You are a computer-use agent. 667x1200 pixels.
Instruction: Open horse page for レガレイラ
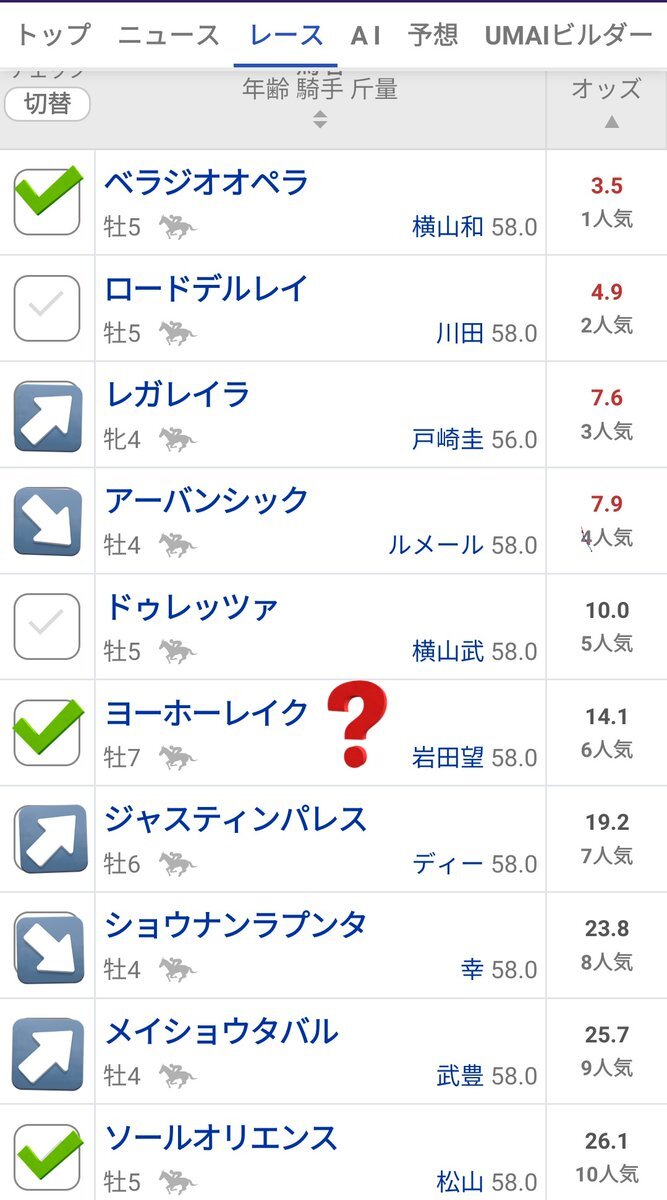(177, 394)
